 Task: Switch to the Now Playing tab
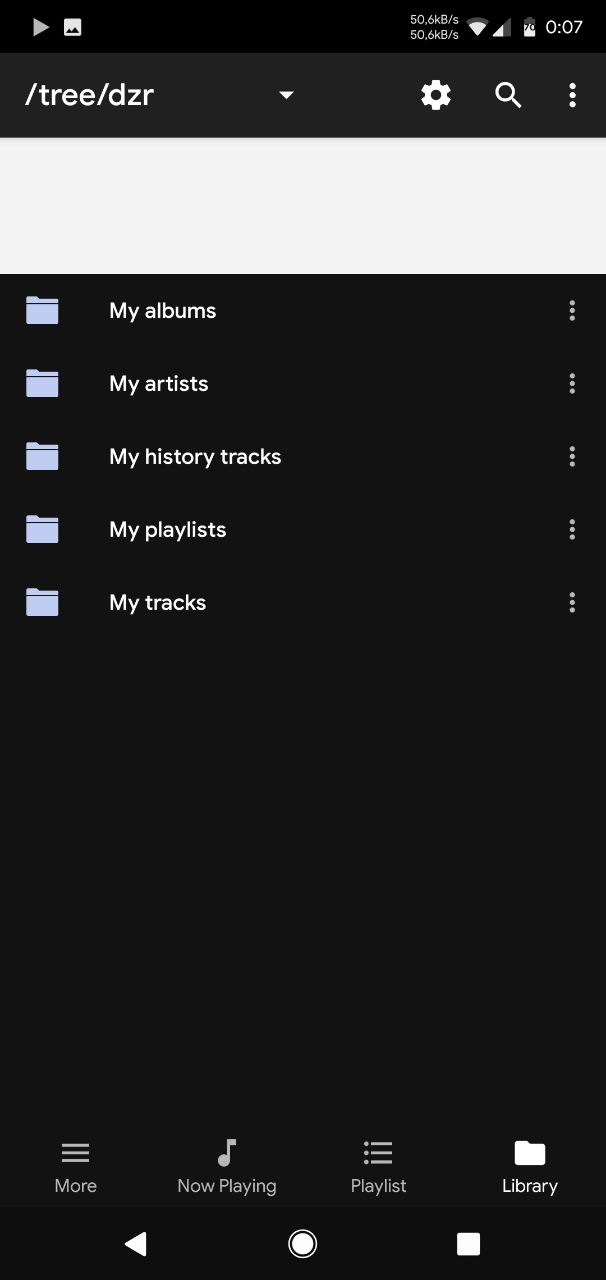click(x=227, y=1167)
